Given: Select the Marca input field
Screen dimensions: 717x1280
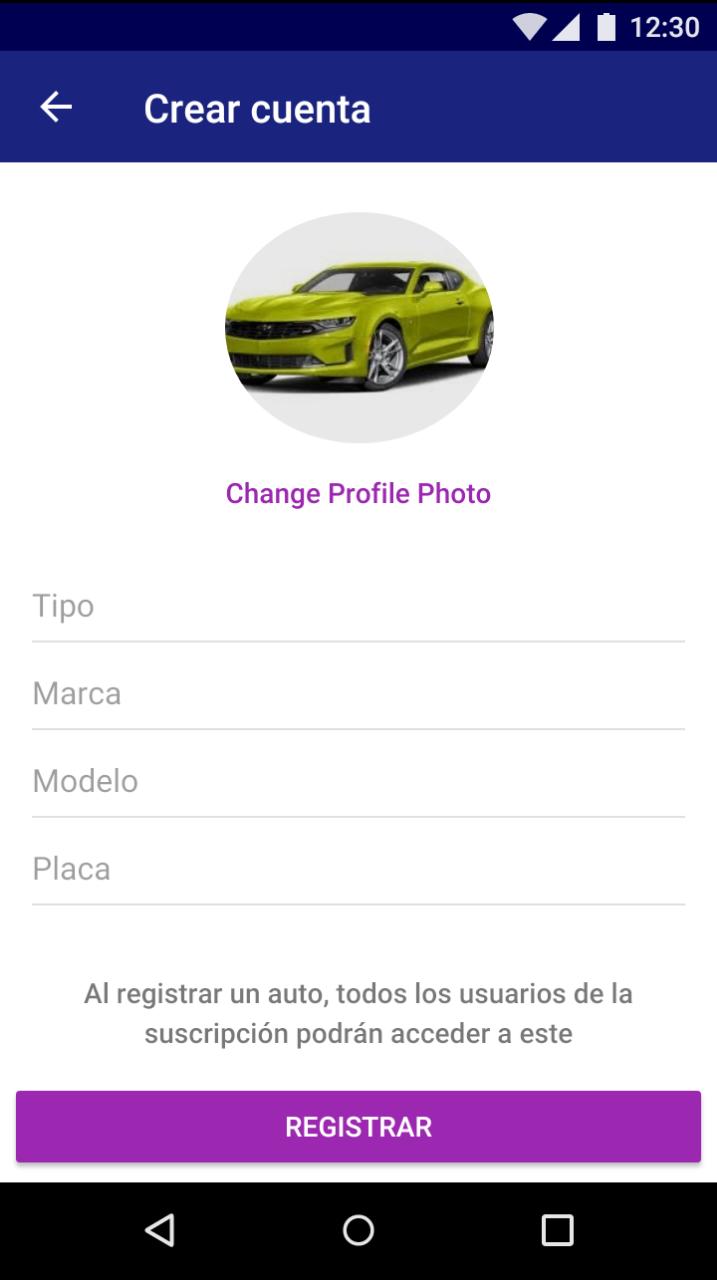Looking at the screenshot, I should tap(358, 694).
